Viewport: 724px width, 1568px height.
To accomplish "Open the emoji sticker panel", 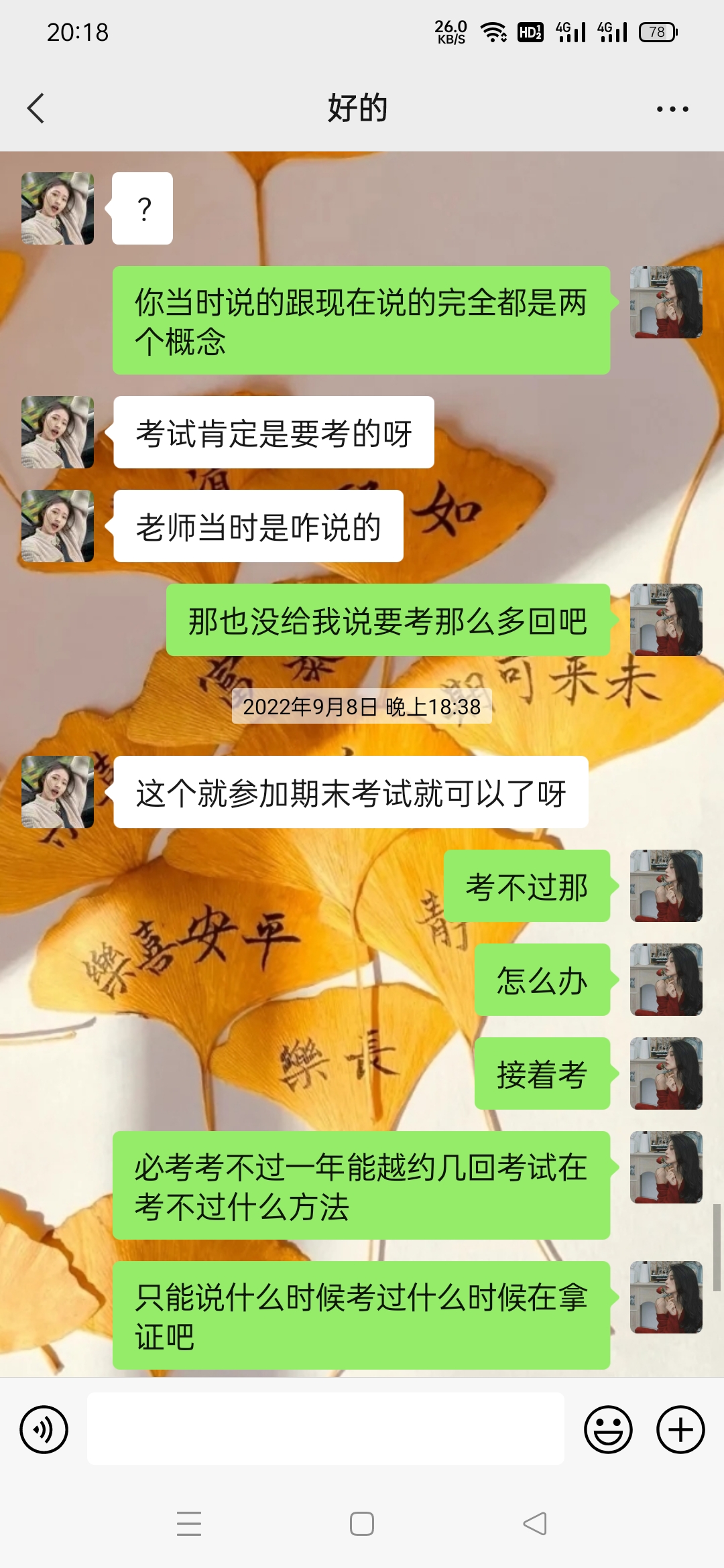I will (608, 1429).
